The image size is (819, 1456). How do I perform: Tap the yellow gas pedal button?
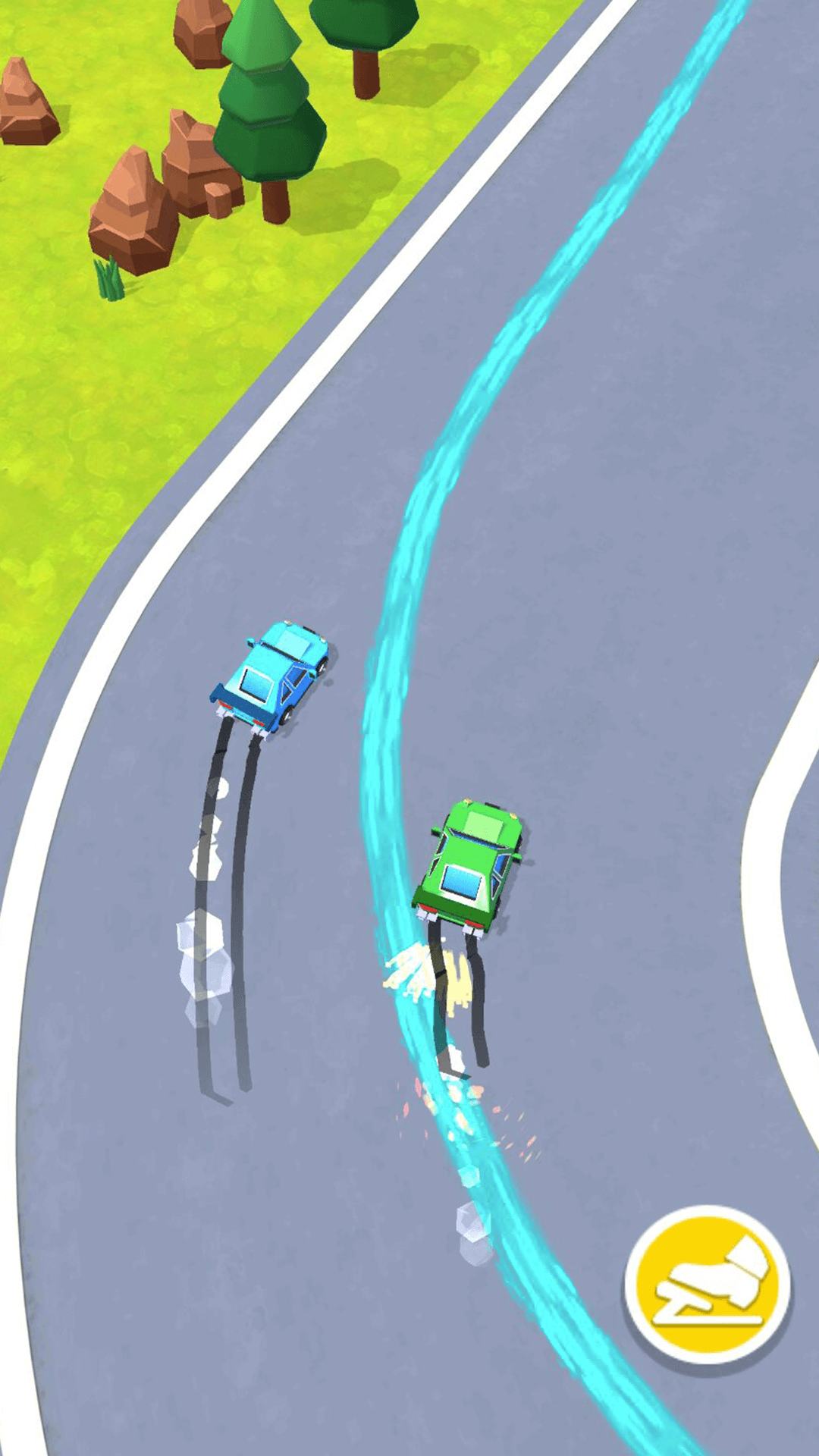pos(708,1285)
